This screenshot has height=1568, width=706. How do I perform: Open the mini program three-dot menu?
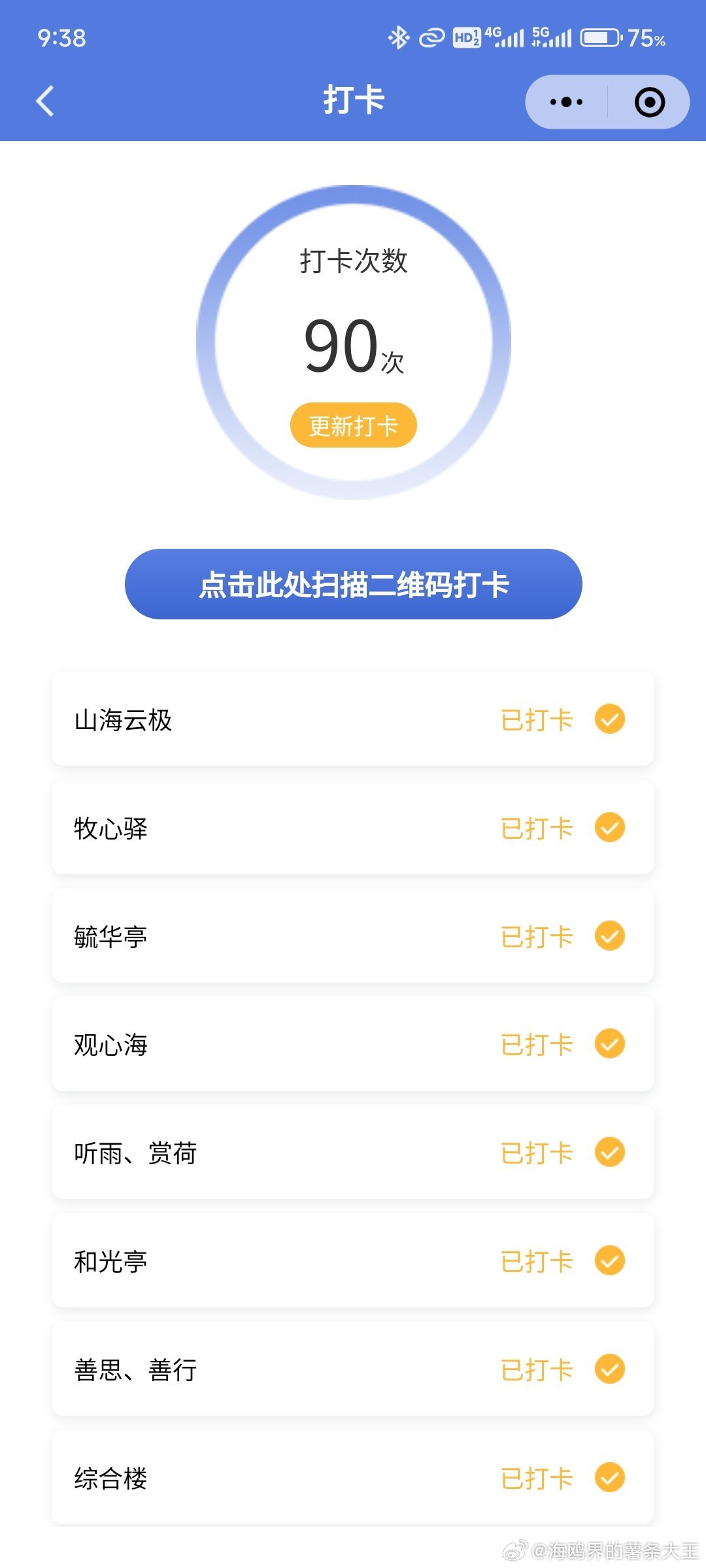(x=566, y=102)
